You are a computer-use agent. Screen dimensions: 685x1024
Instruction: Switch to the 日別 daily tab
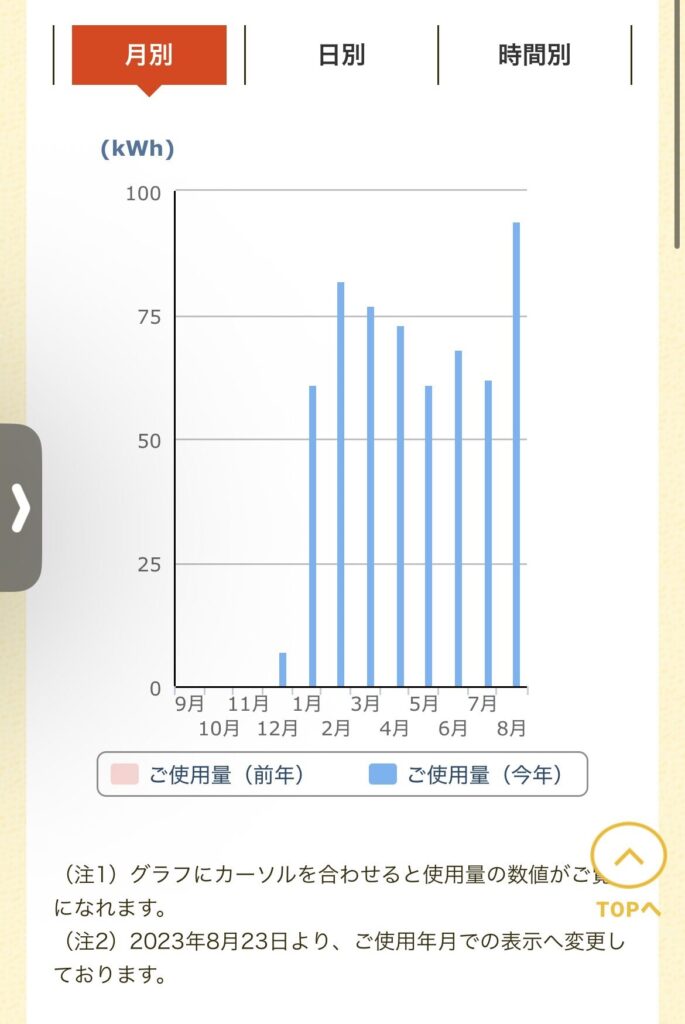click(341, 55)
